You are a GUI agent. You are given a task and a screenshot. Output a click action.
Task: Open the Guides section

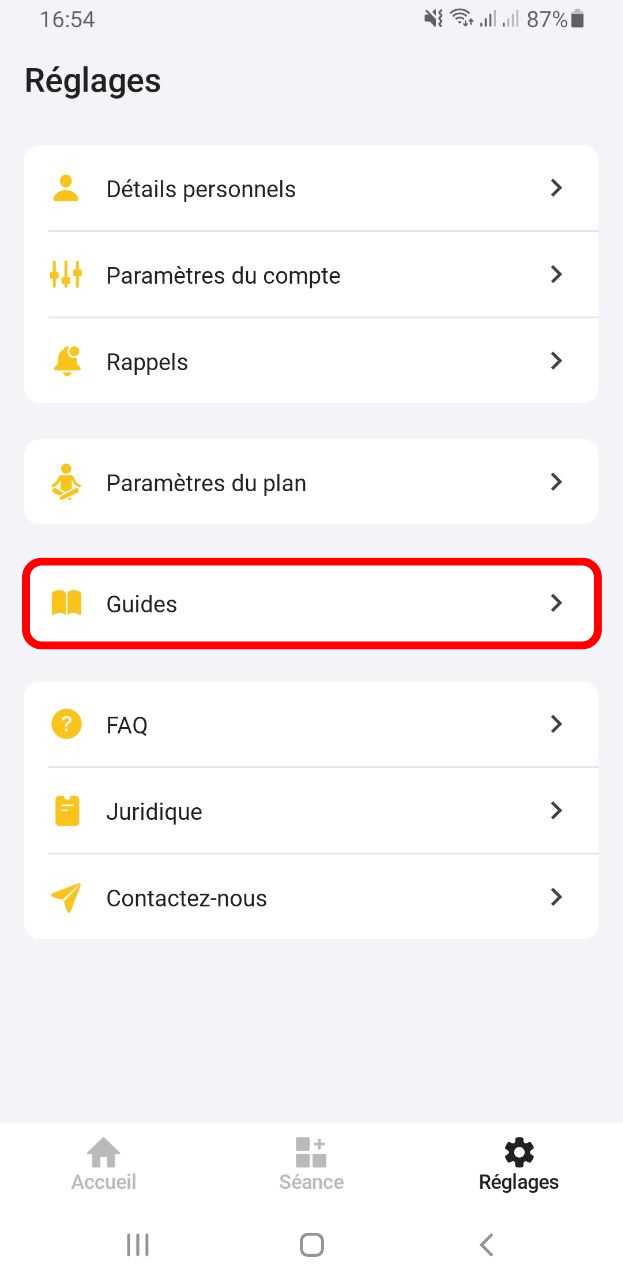[x=311, y=604]
